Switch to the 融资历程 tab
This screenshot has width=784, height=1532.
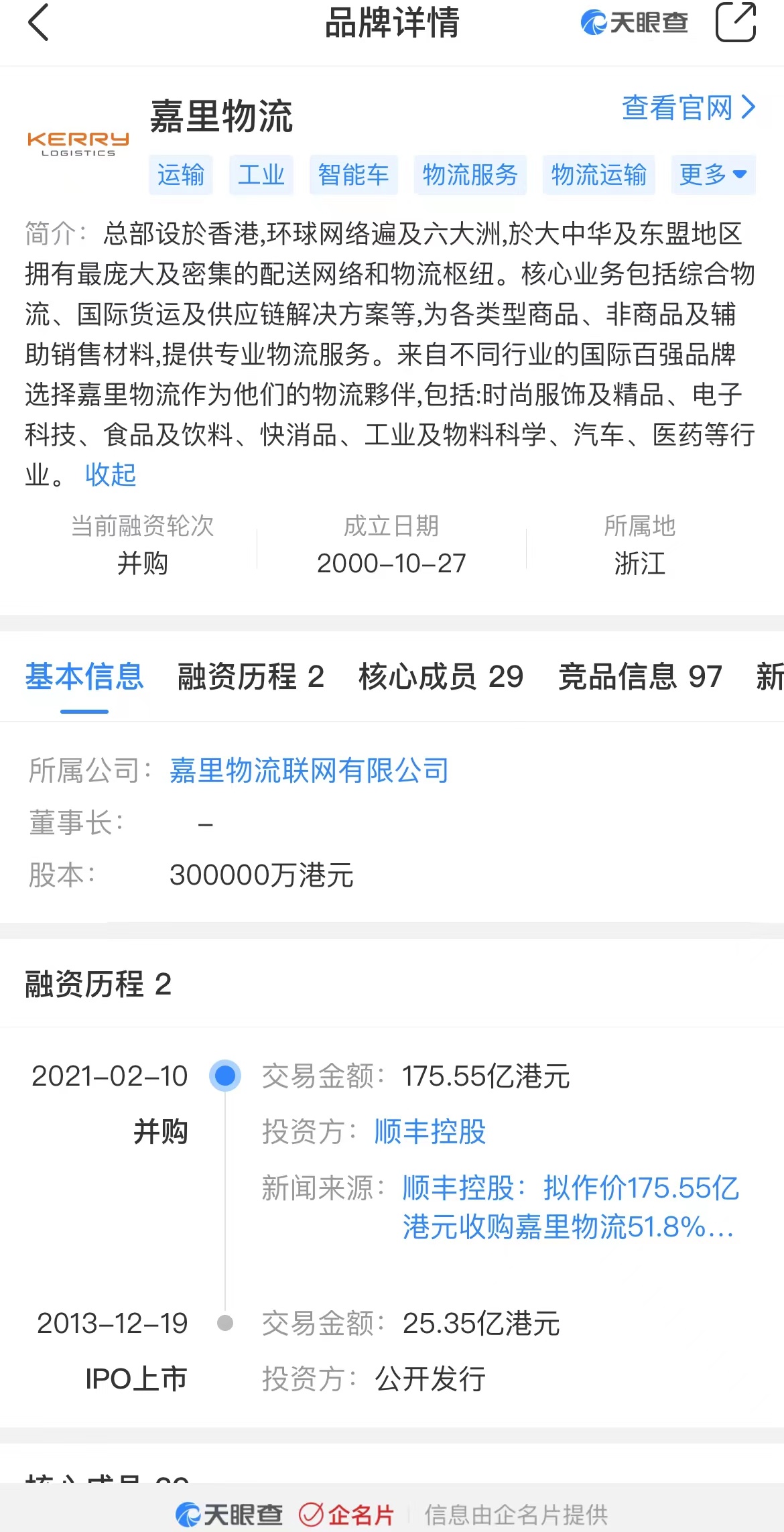click(251, 676)
